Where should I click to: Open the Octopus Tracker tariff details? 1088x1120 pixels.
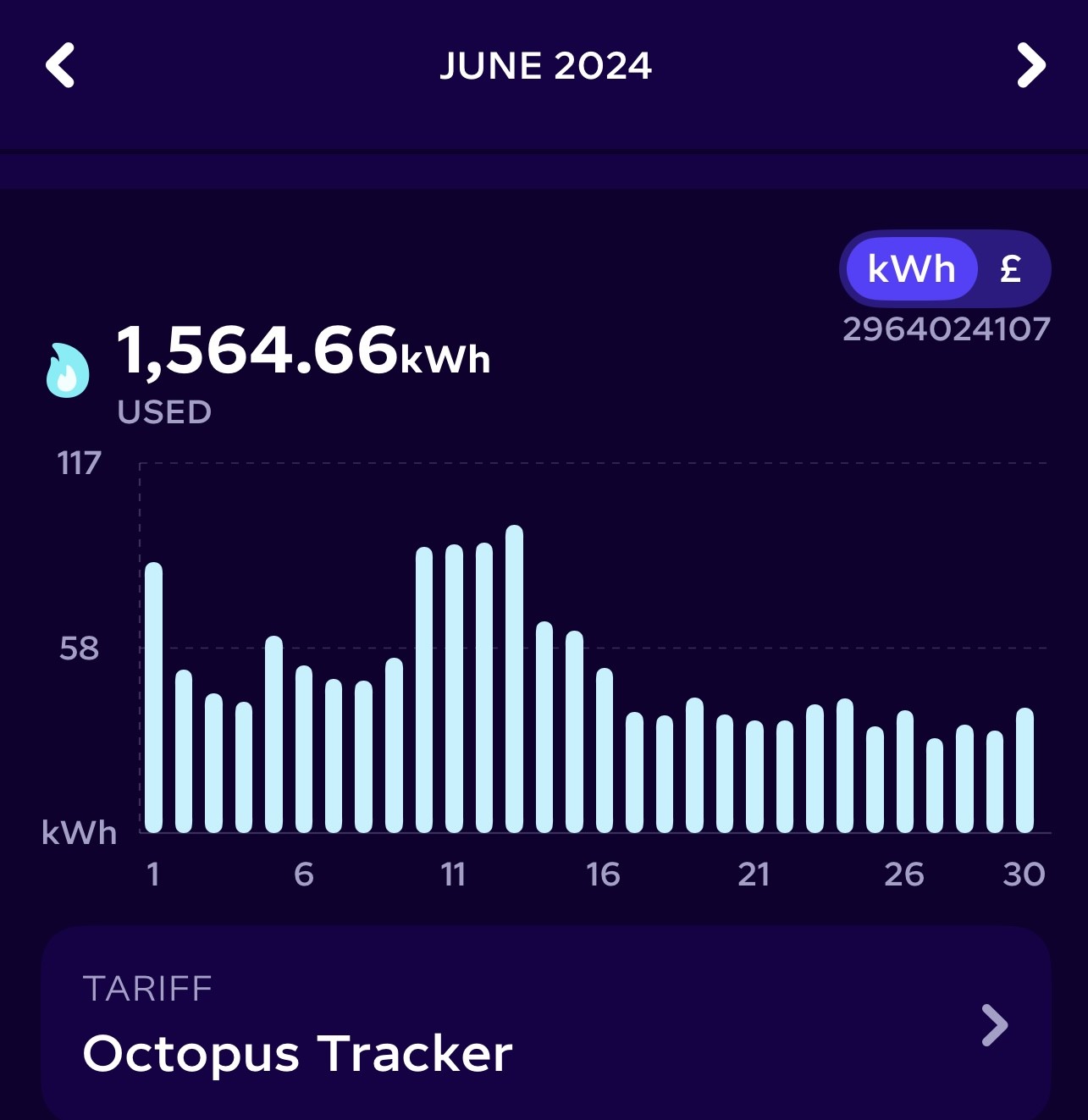(546, 1023)
